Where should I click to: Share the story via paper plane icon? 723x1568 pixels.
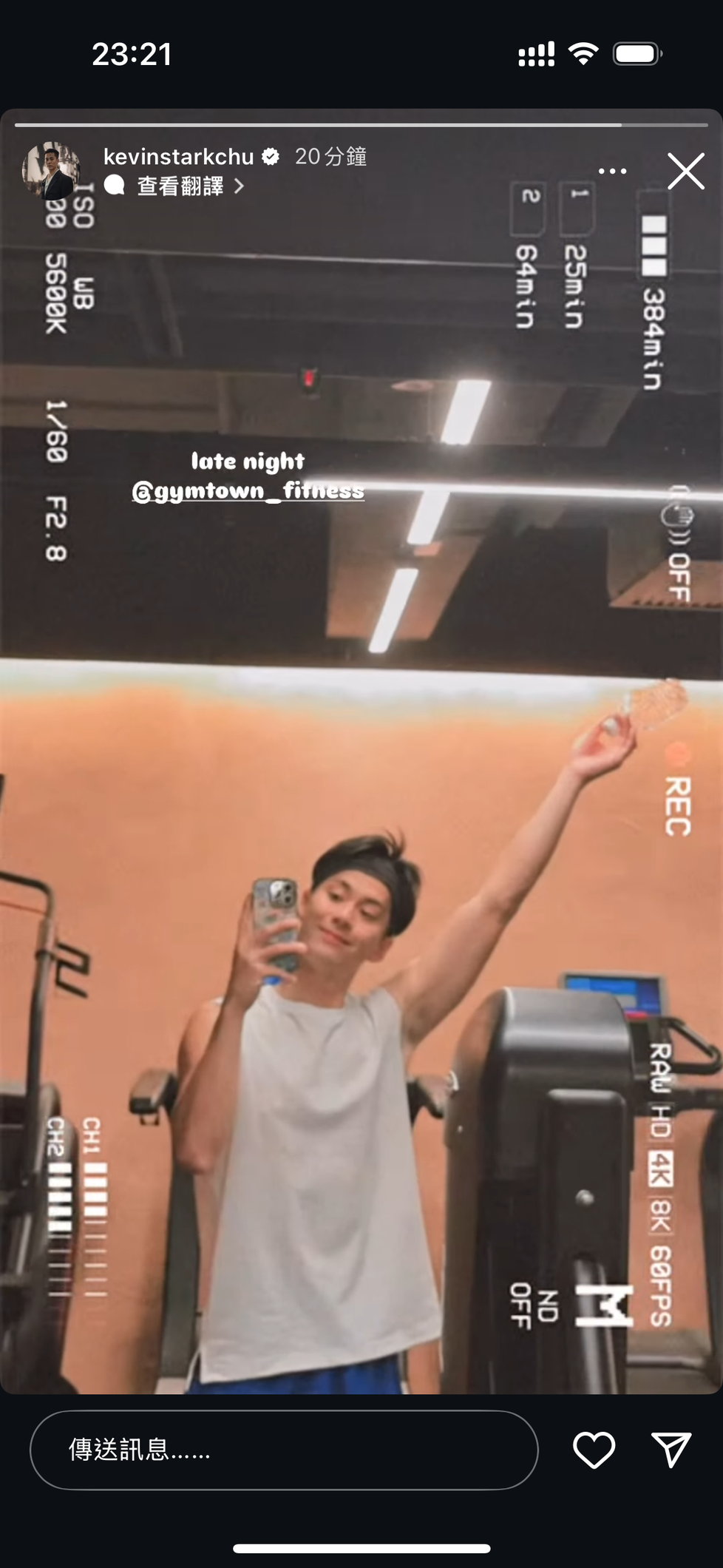671,1450
